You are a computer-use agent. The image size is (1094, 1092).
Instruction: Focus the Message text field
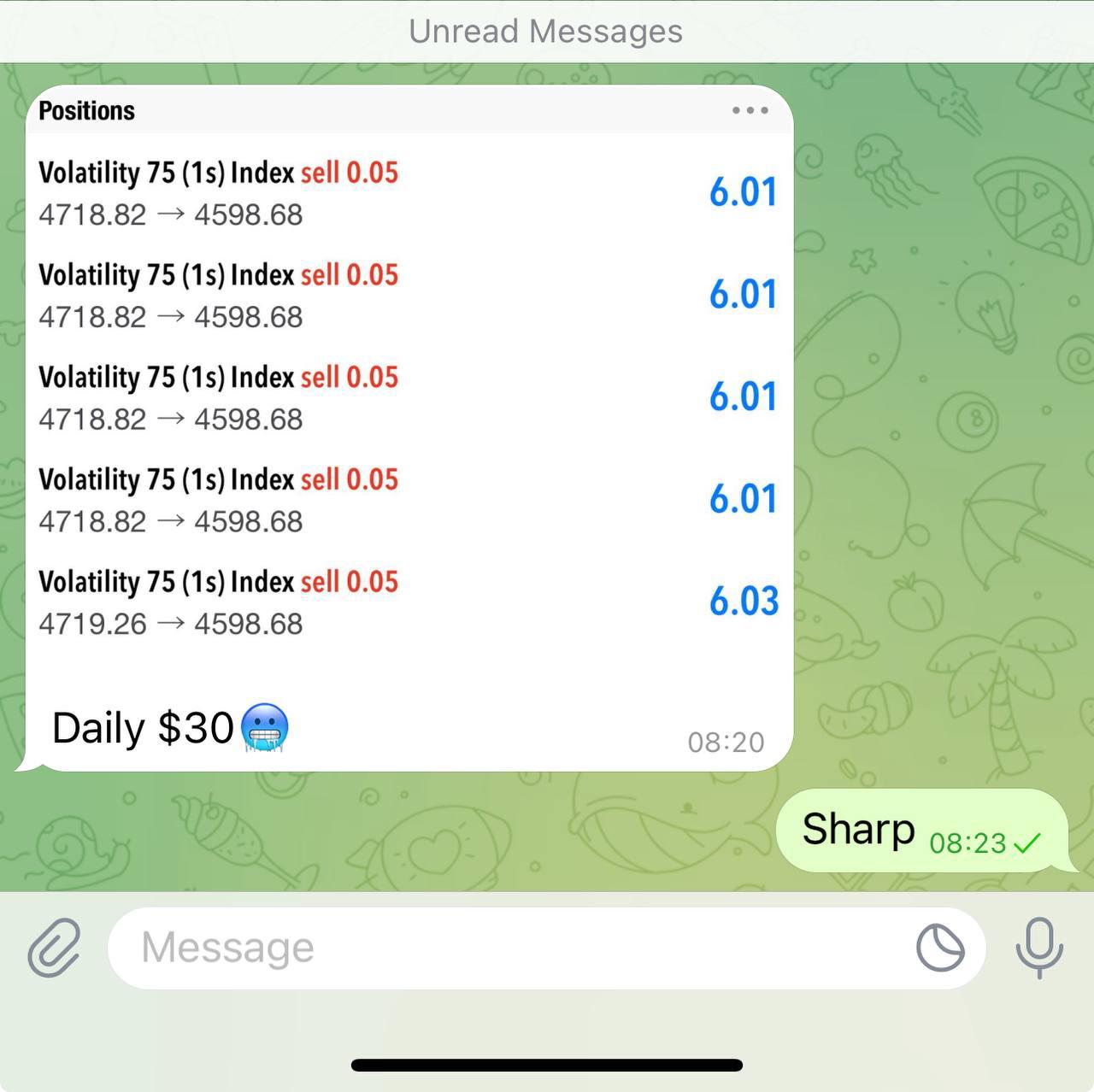coord(513,948)
